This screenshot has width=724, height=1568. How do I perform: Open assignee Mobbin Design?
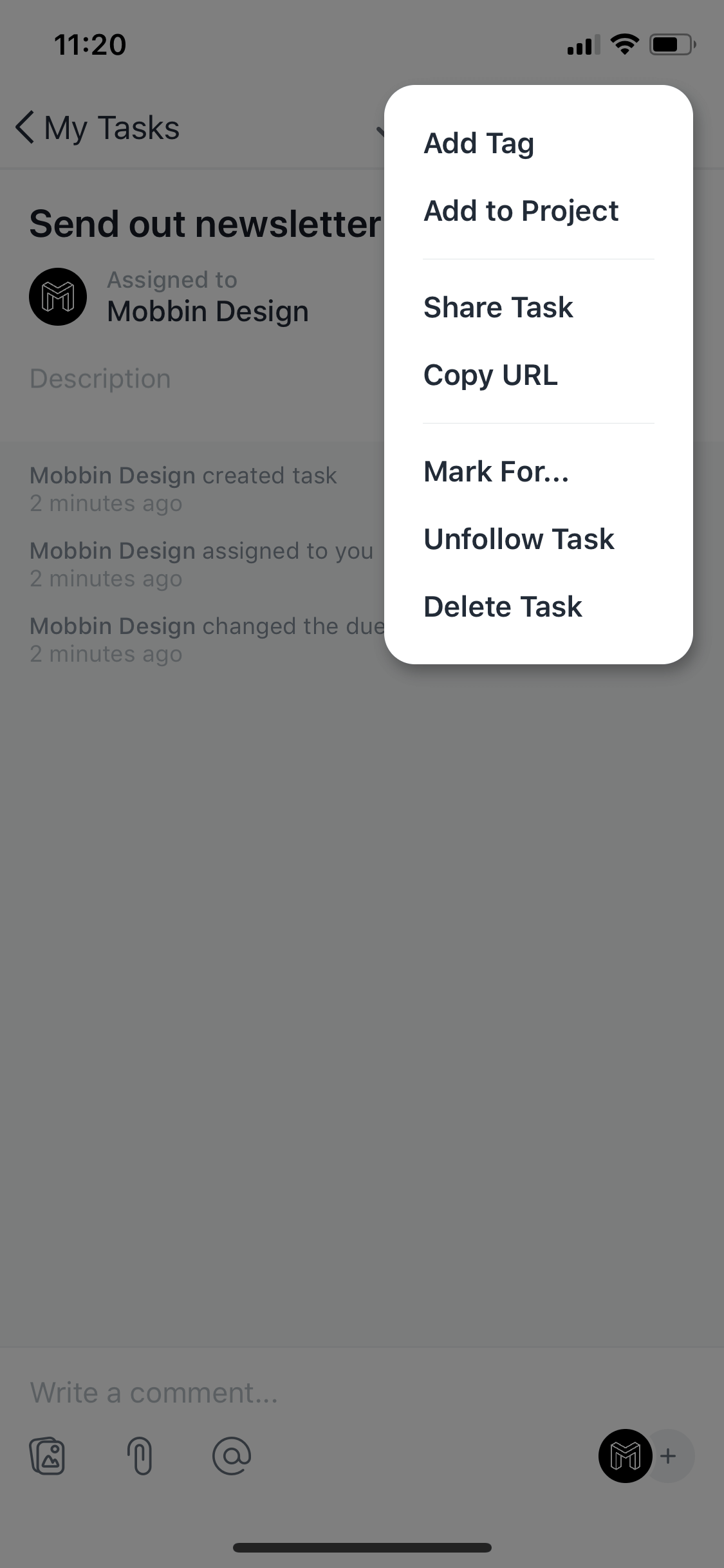tap(169, 297)
